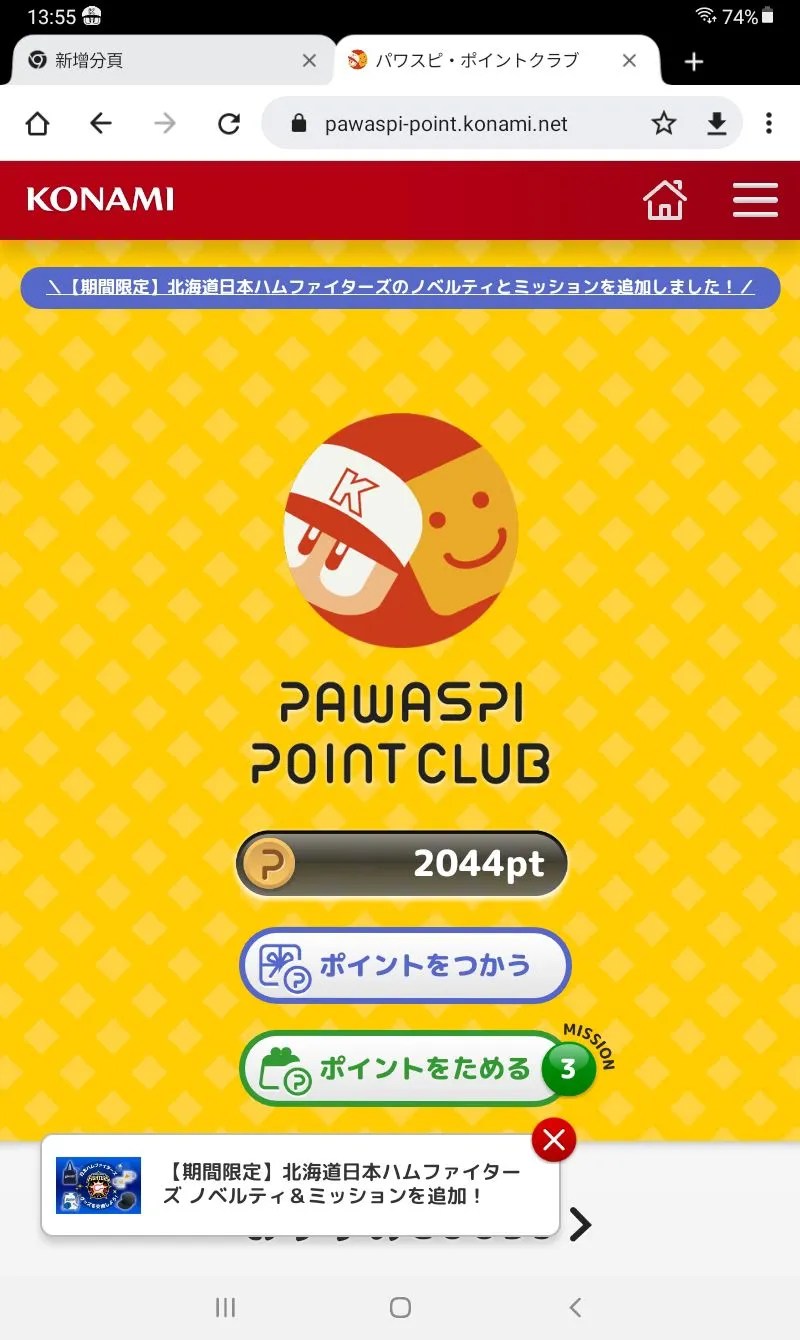Open the site home icon in red header
The width and height of the screenshot is (800, 1340).
click(664, 200)
